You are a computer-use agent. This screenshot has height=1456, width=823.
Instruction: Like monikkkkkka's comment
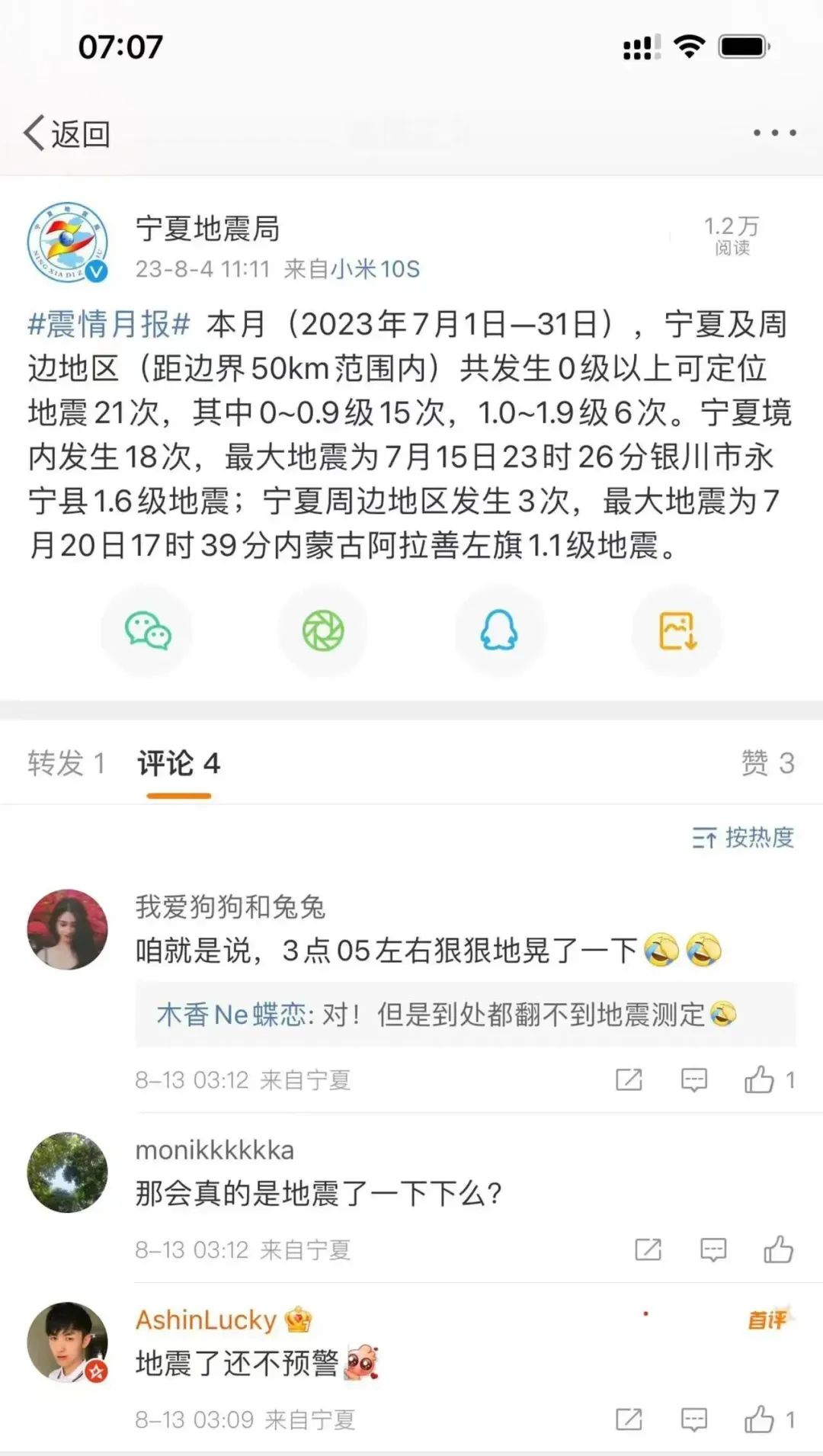778,1249
